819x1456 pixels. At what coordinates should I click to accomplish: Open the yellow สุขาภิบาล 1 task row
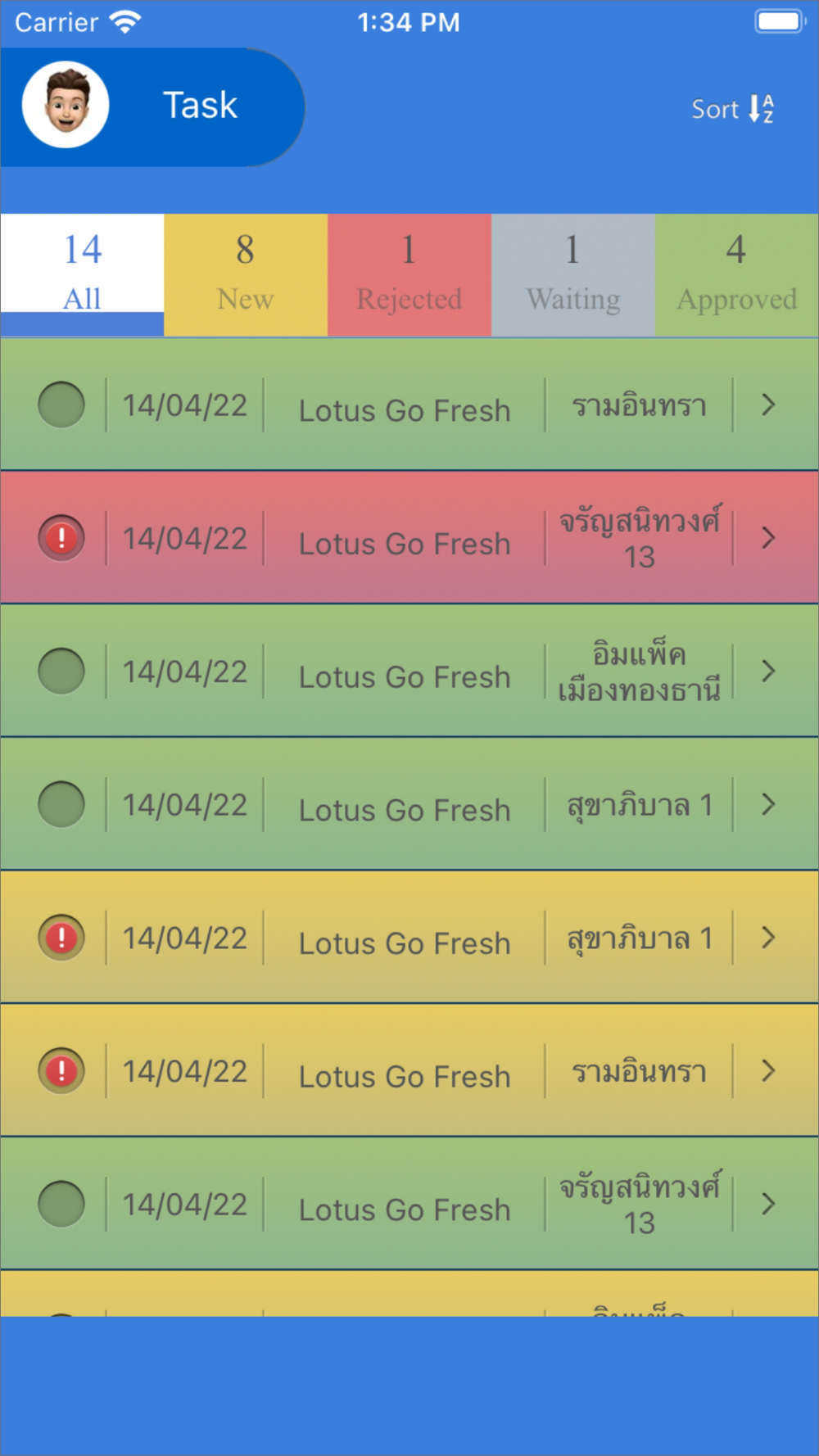pos(409,938)
